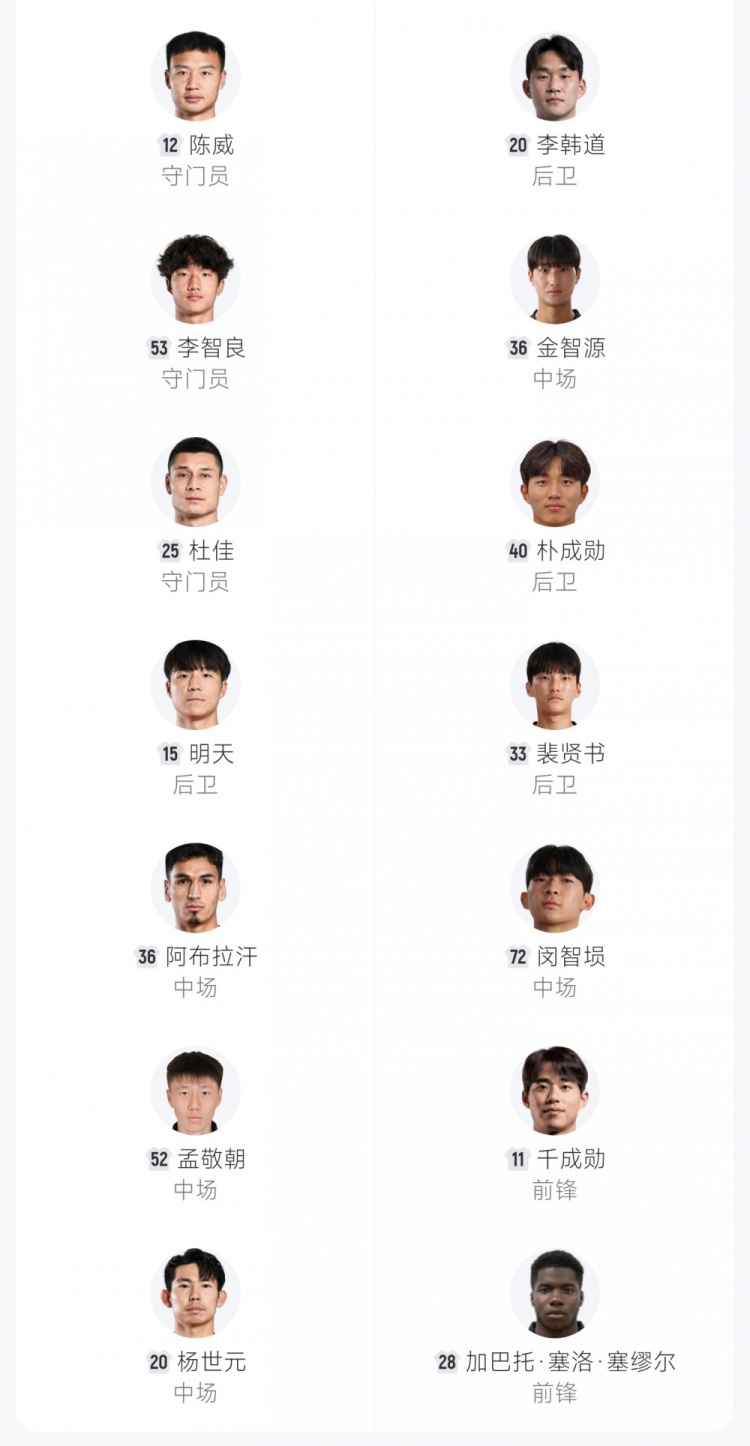750x1446 pixels.
Task: Click goalkeeper 李智良's portrait
Action: point(195,278)
